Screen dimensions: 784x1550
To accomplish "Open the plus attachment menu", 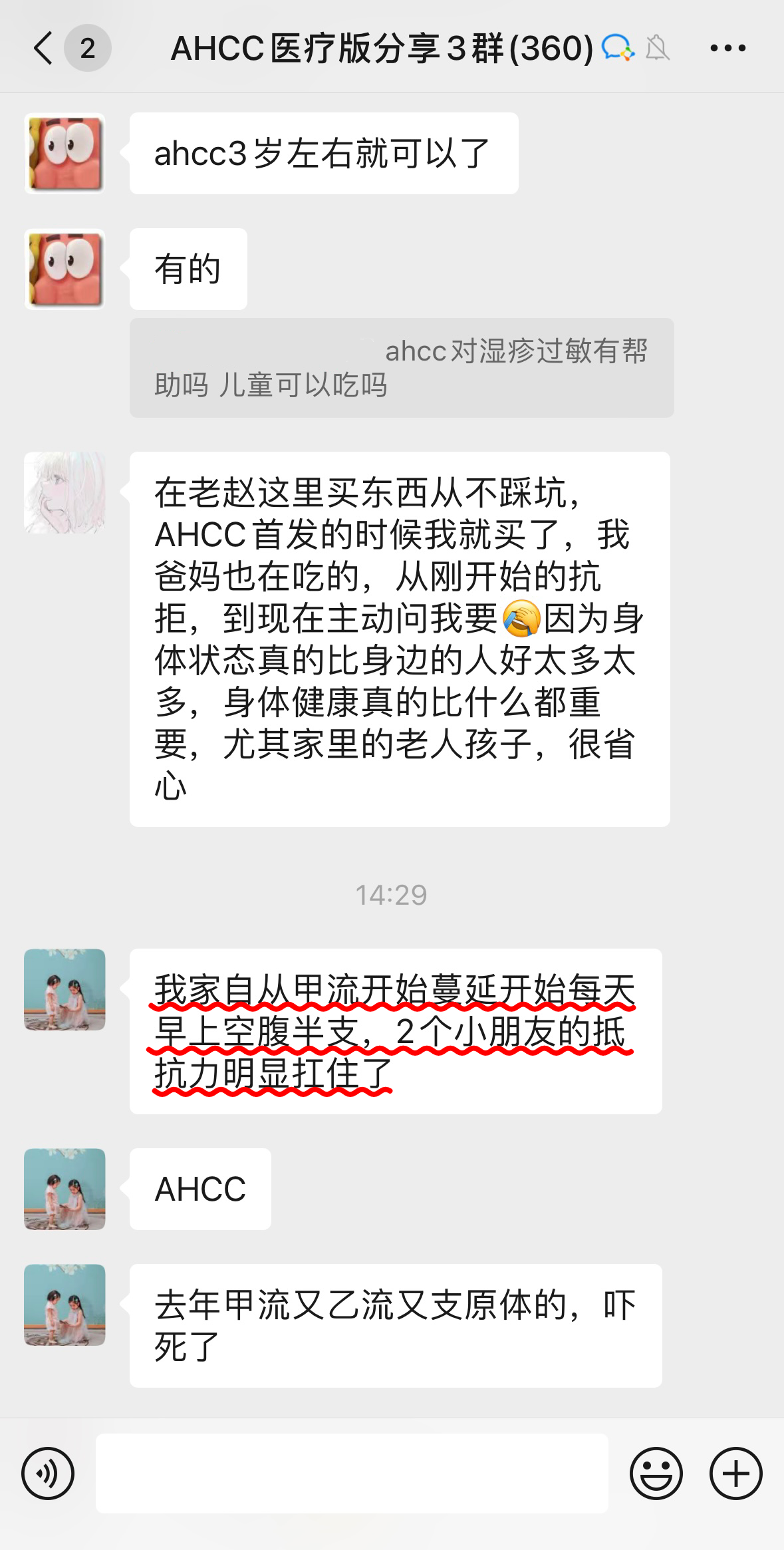I will click(x=735, y=1473).
